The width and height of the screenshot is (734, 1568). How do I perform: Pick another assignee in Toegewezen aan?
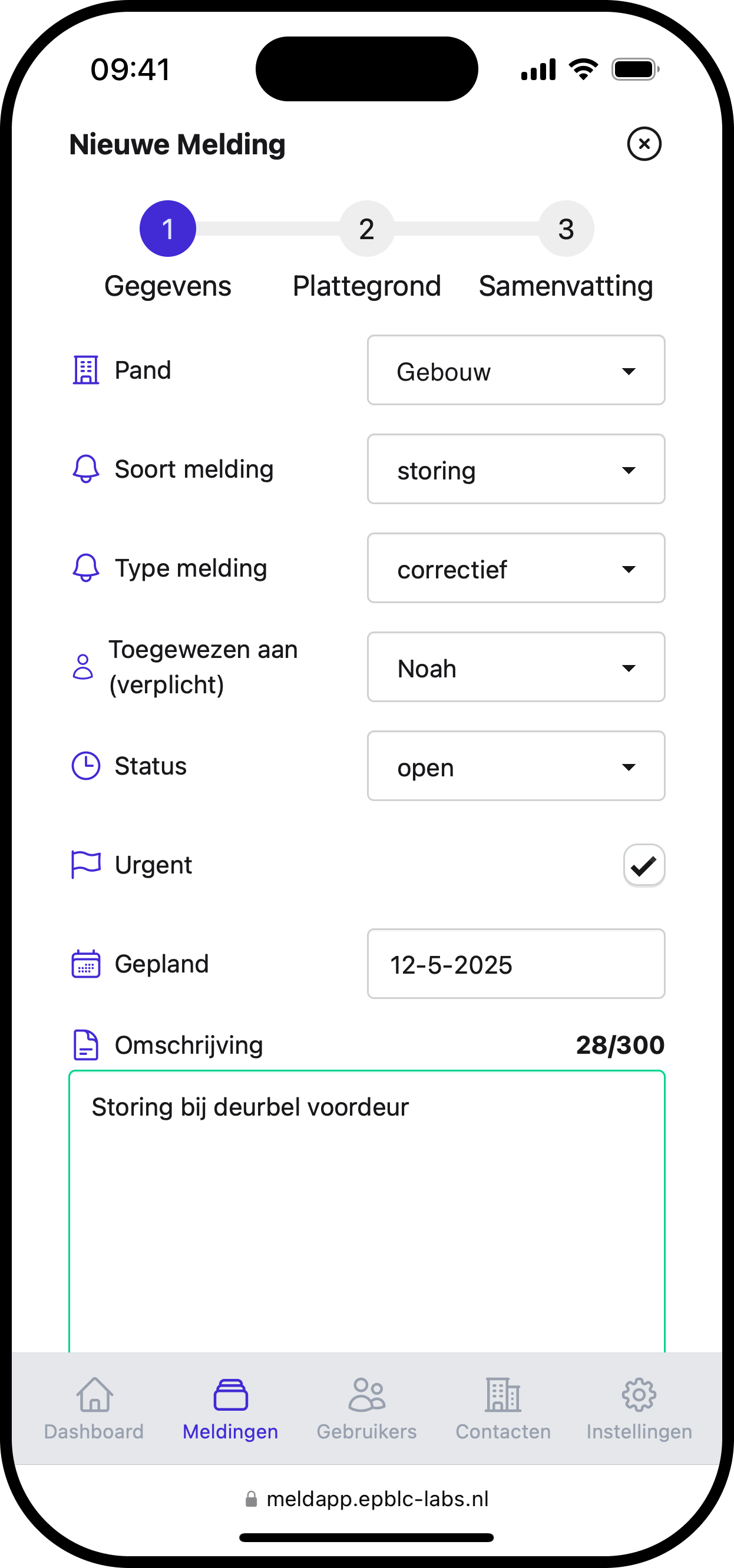point(515,668)
